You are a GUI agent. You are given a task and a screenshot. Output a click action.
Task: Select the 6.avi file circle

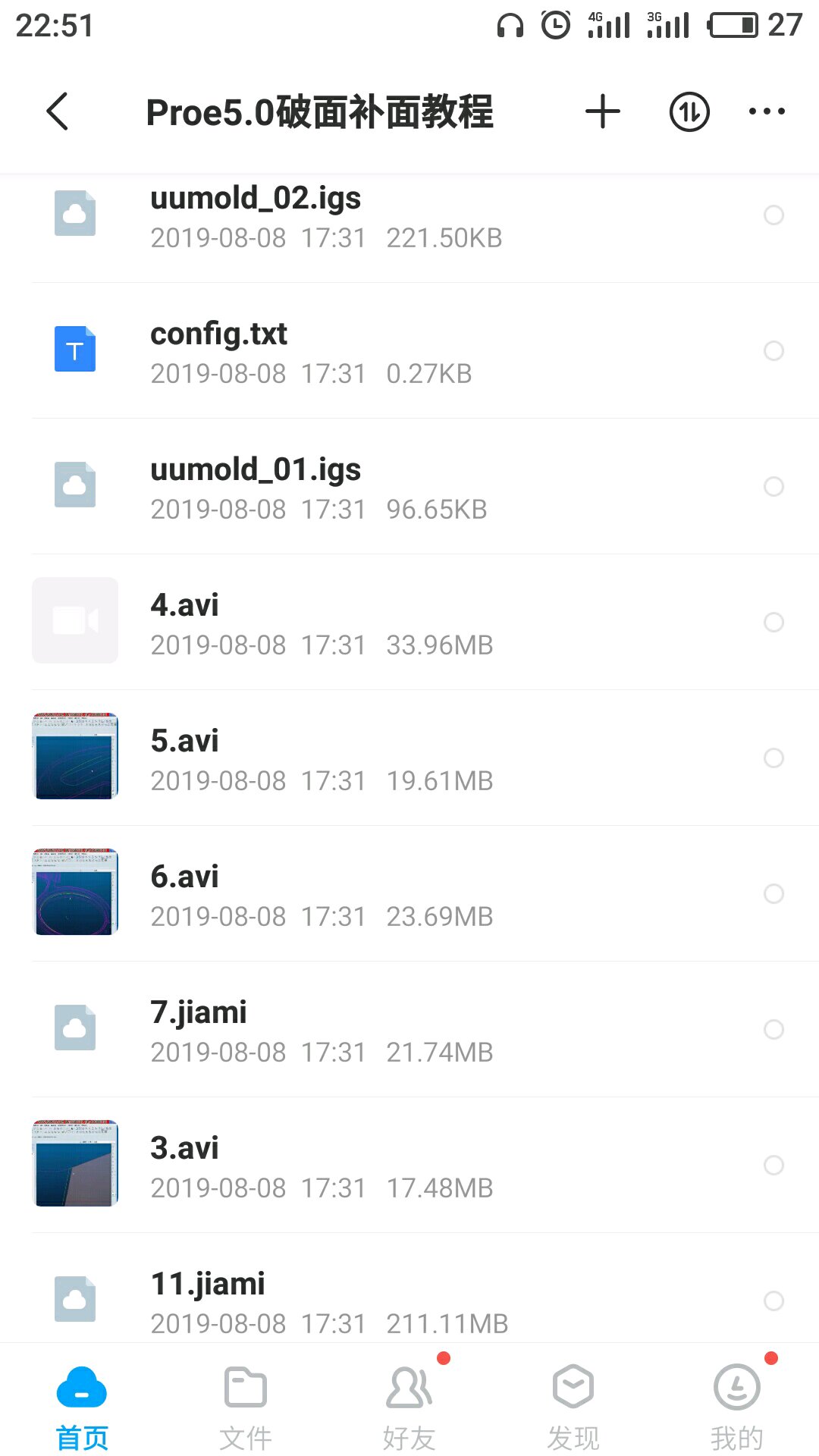(x=773, y=894)
